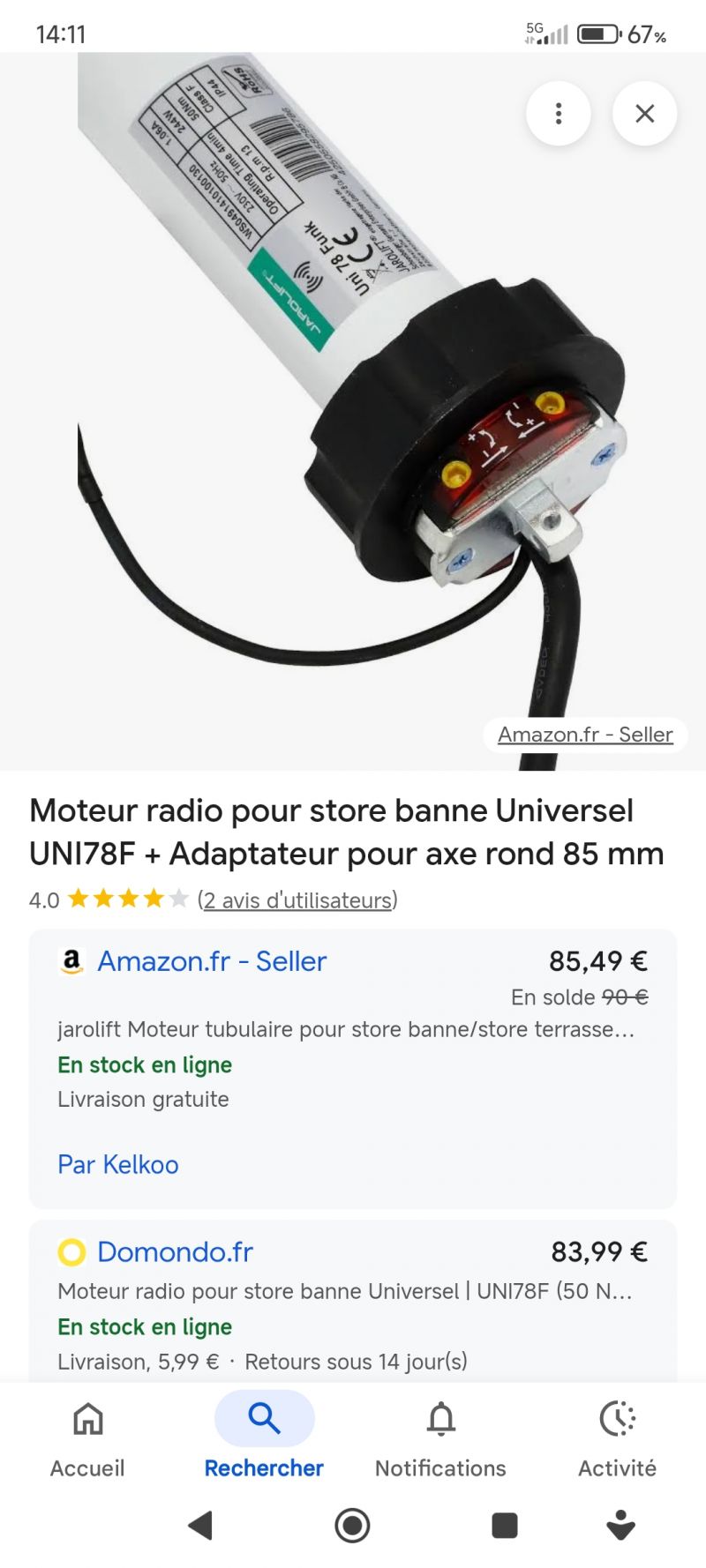Viewport: 706px width, 1568px height.
Task: Tap the system back button
Action: (201, 1525)
